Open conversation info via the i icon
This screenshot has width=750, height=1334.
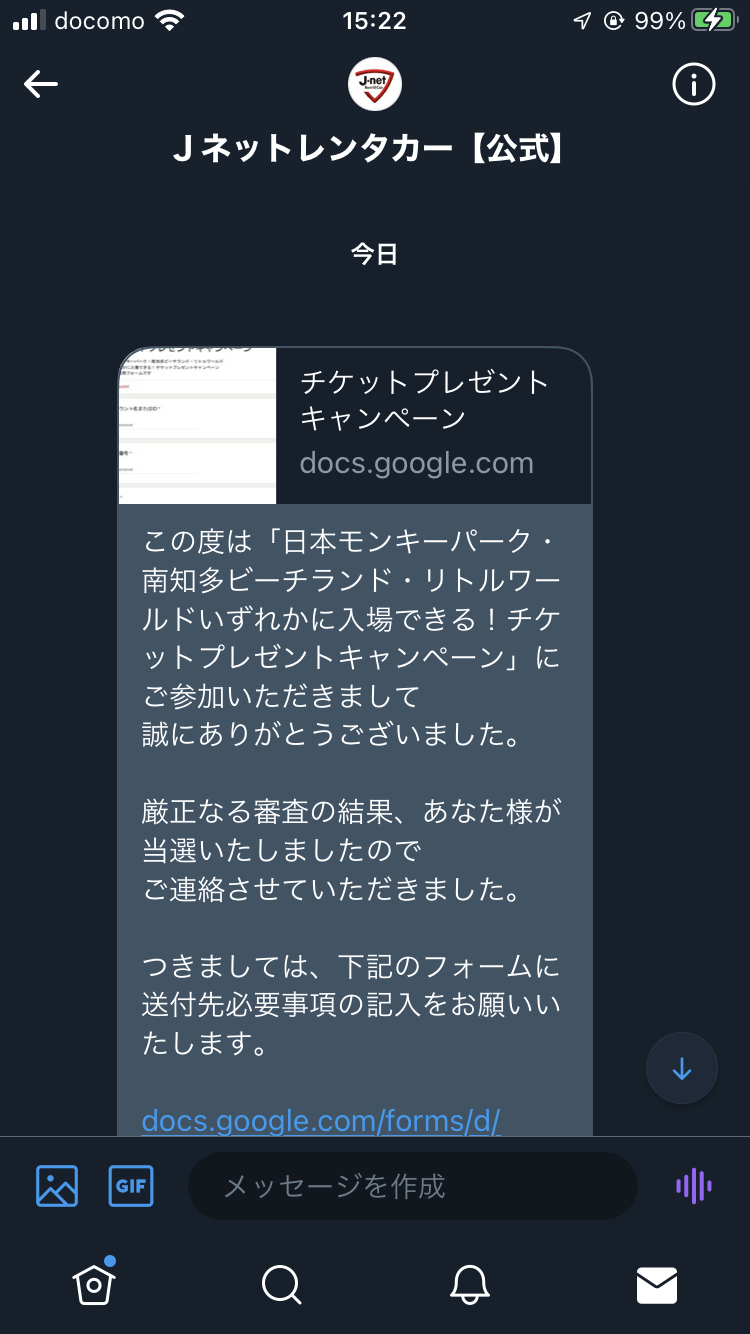pyautogui.click(x=693, y=85)
